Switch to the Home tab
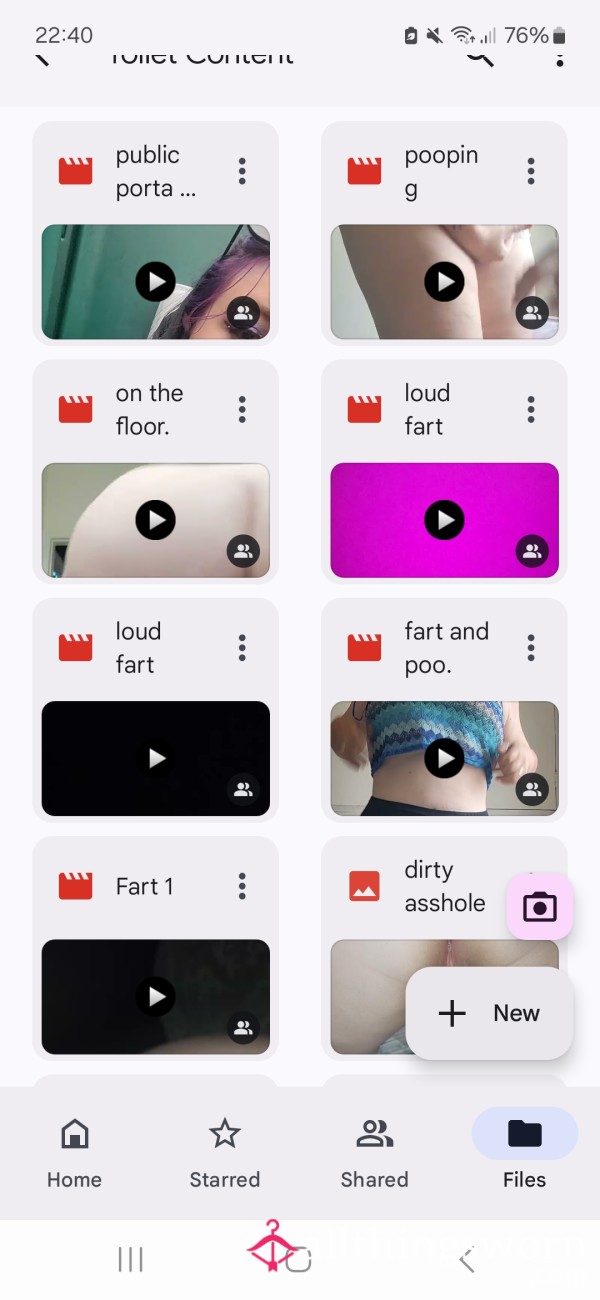Image resolution: width=600 pixels, height=1300 pixels. coord(74,1153)
